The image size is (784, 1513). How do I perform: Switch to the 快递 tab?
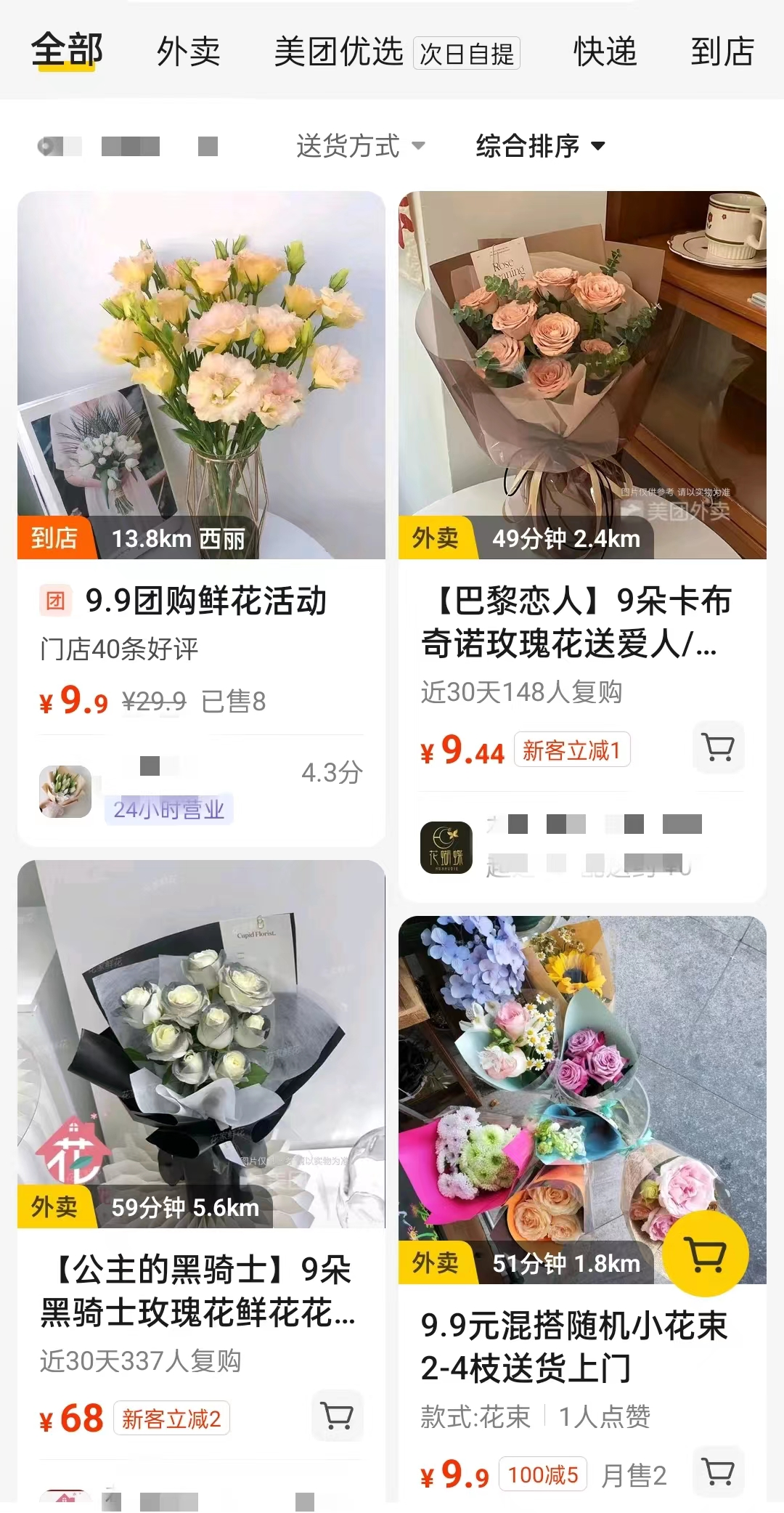[x=605, y=52]
